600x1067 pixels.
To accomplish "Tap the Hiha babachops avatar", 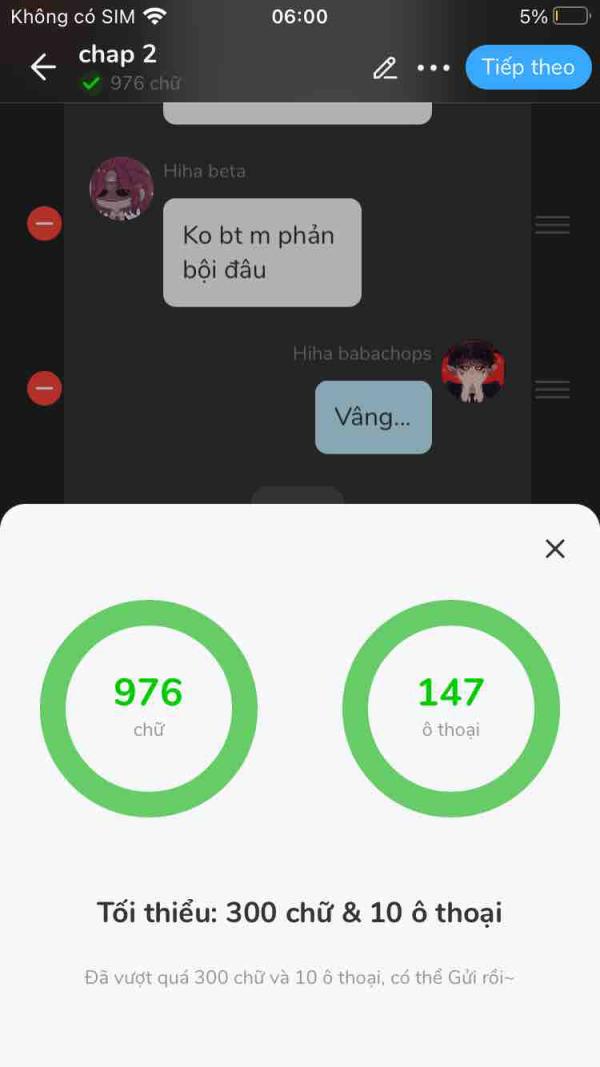I will click(473, 371).
